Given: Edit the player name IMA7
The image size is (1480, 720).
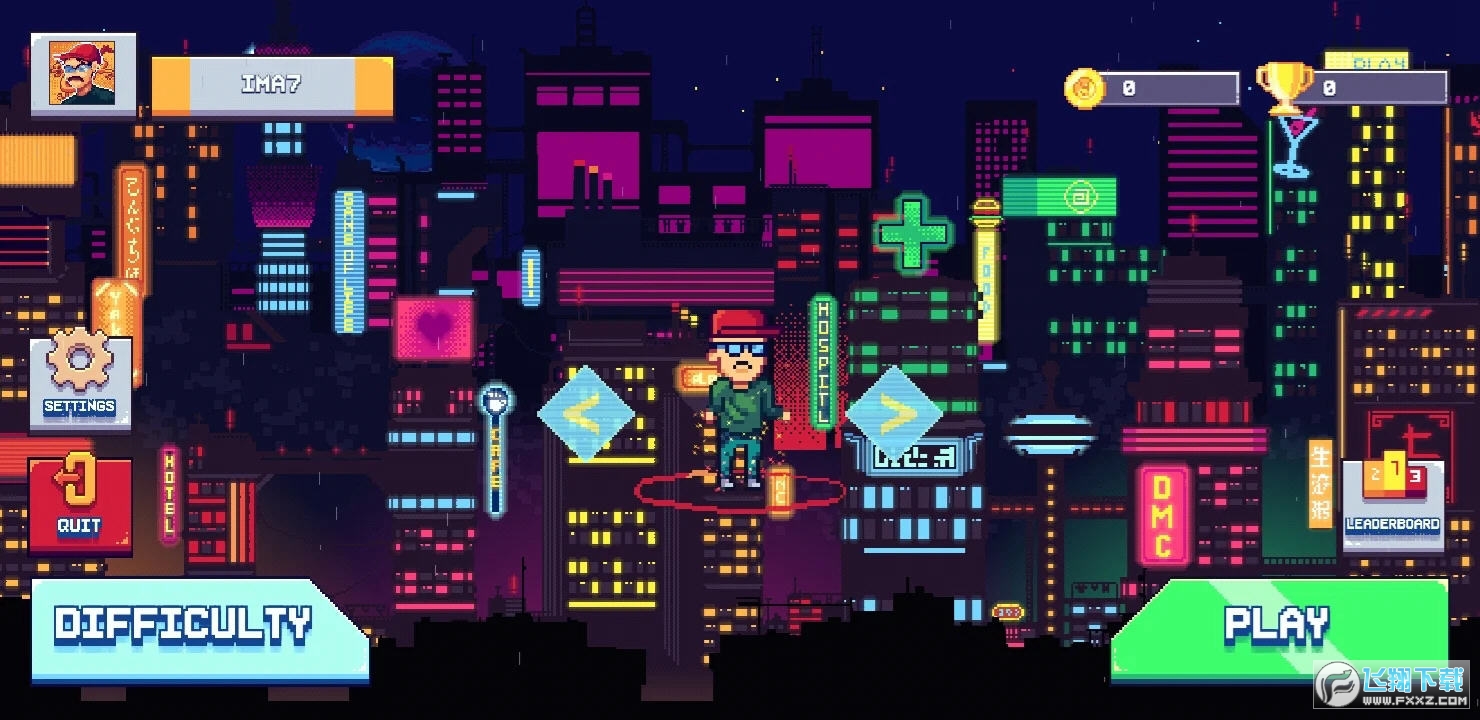Looking at the screenshot, I should point(272,85).
